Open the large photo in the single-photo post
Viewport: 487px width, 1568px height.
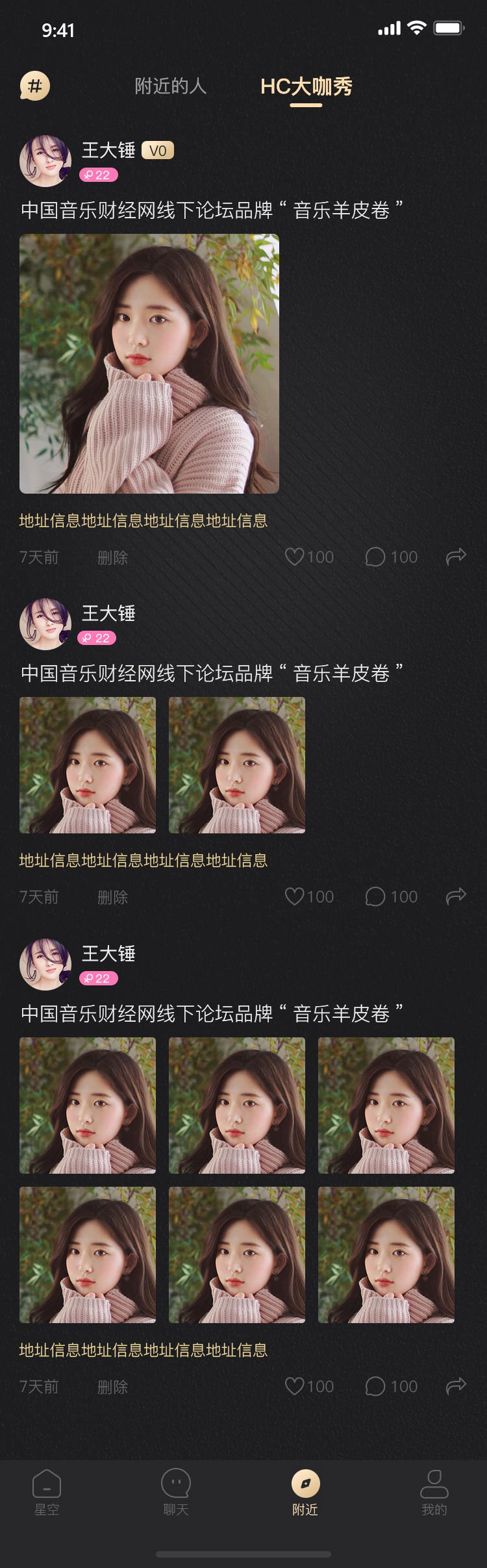coord(149,364)
